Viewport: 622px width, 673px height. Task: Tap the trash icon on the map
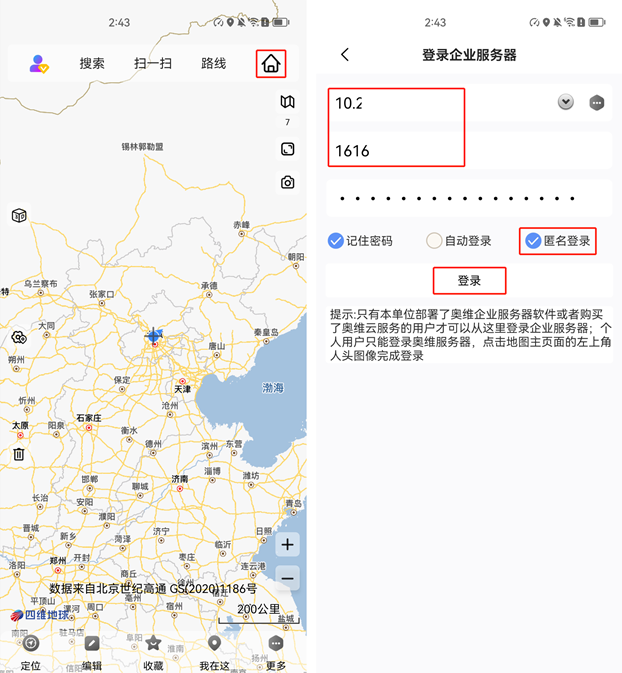(x=18, y=454)
